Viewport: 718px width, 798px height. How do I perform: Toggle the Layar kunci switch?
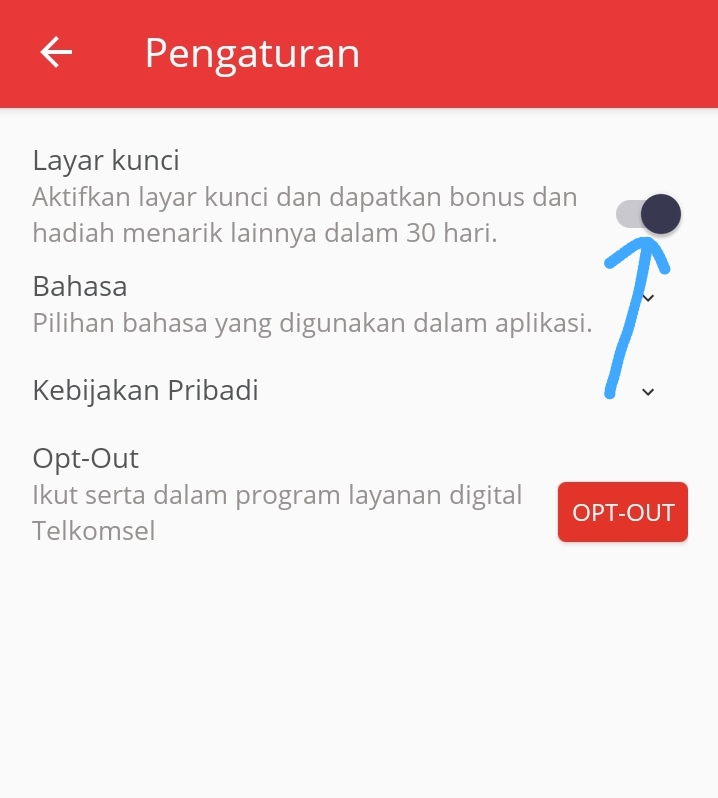coord(648,214)
